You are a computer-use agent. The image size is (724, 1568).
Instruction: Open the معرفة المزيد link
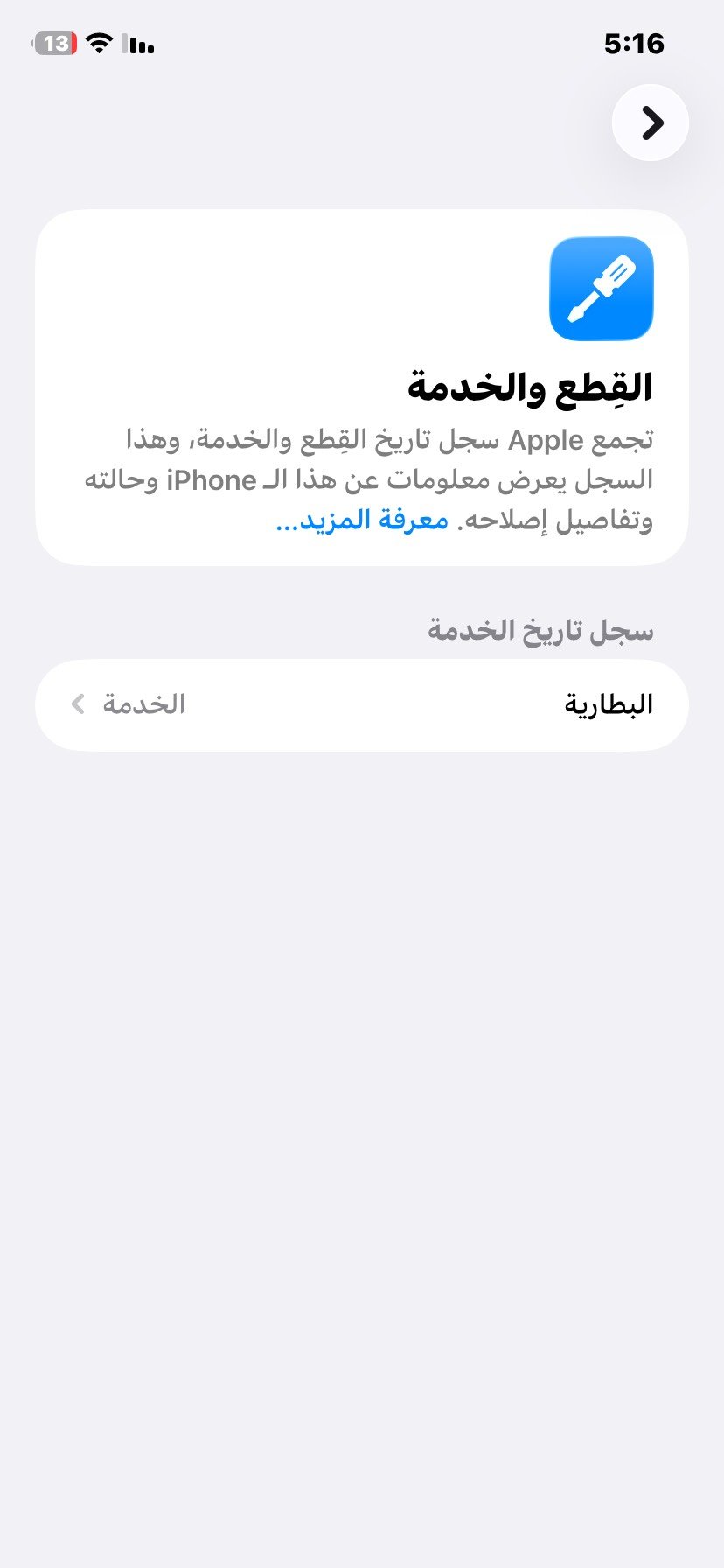[x=363, y=521]
